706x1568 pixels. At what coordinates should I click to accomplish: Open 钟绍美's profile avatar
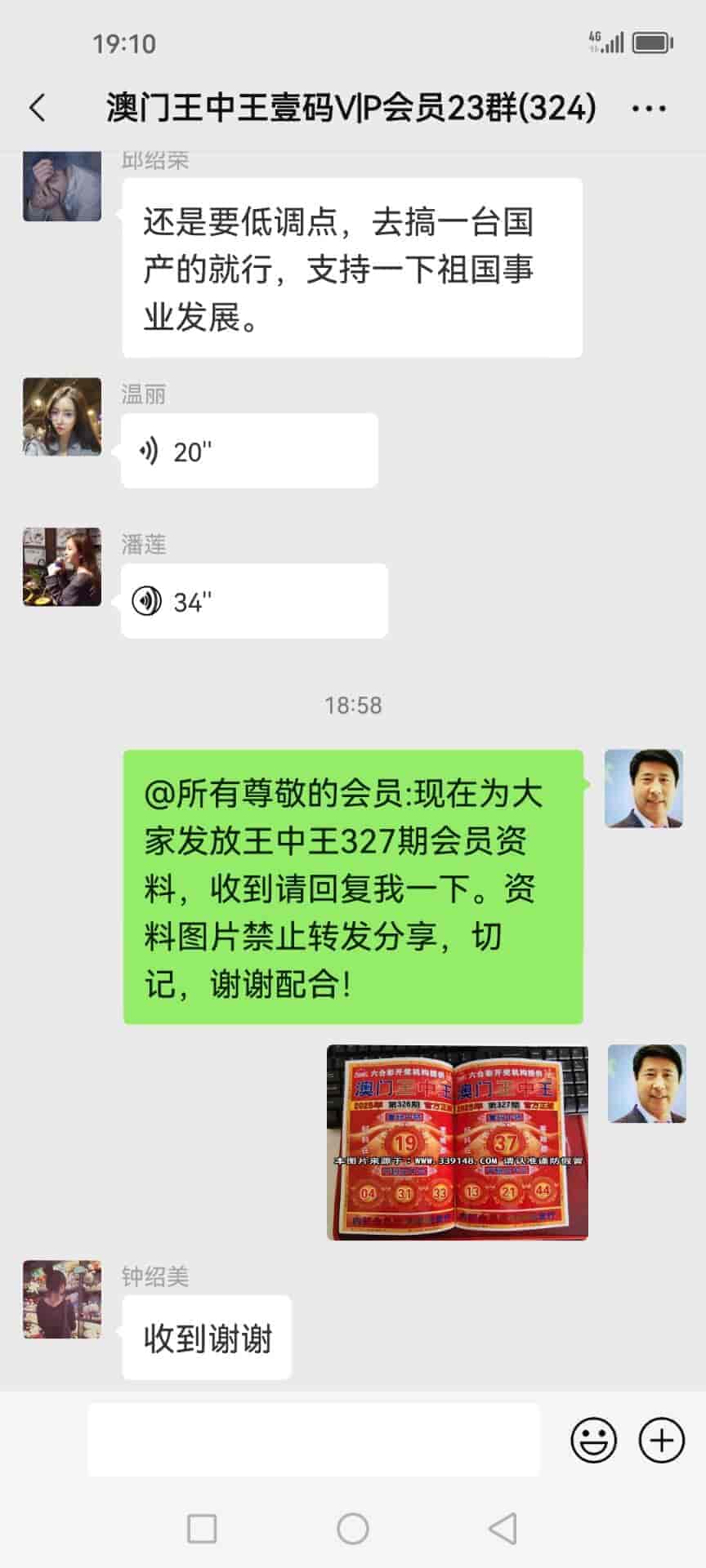click(x=62, y=1298)
